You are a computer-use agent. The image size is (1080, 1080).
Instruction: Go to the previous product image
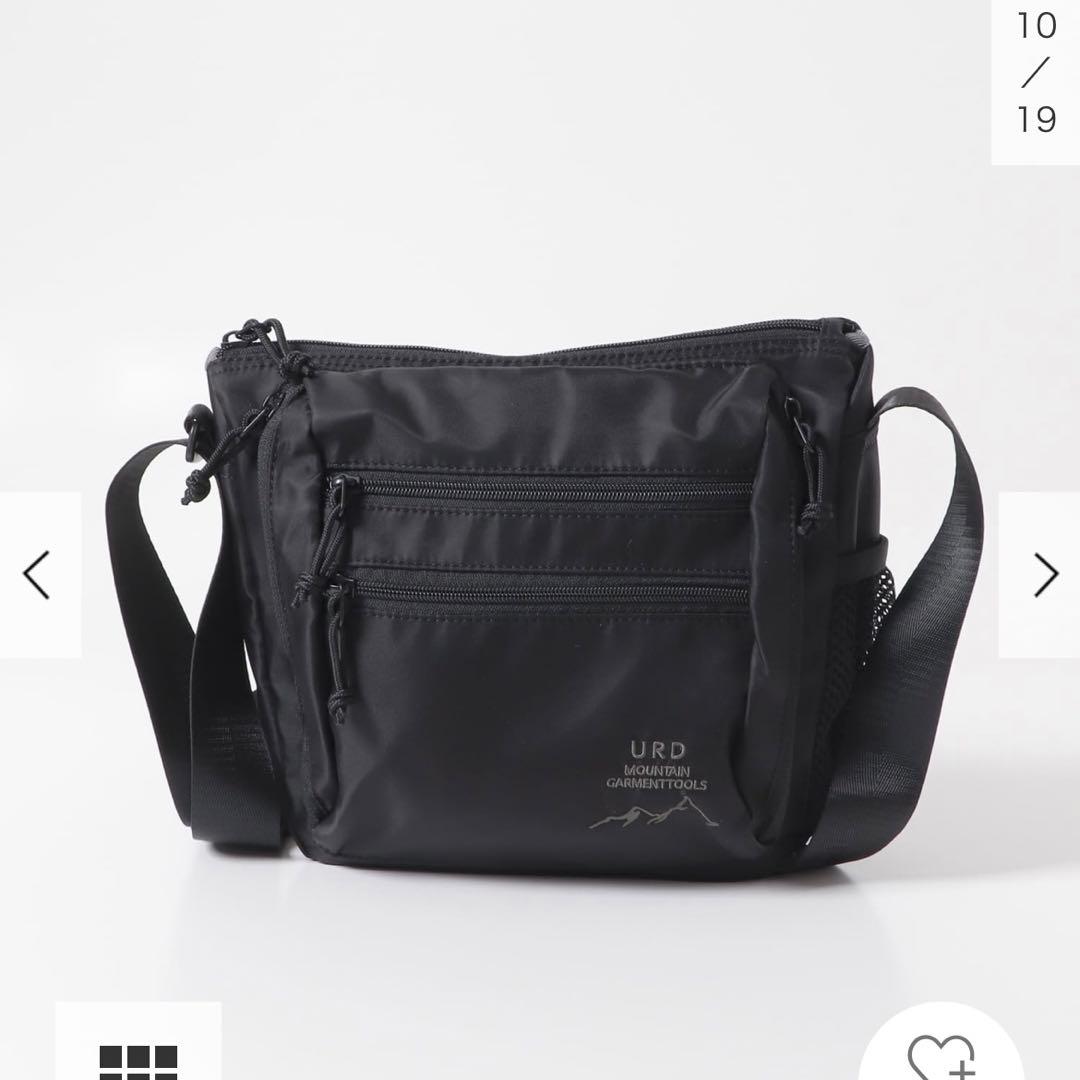[x=38, y=575]
